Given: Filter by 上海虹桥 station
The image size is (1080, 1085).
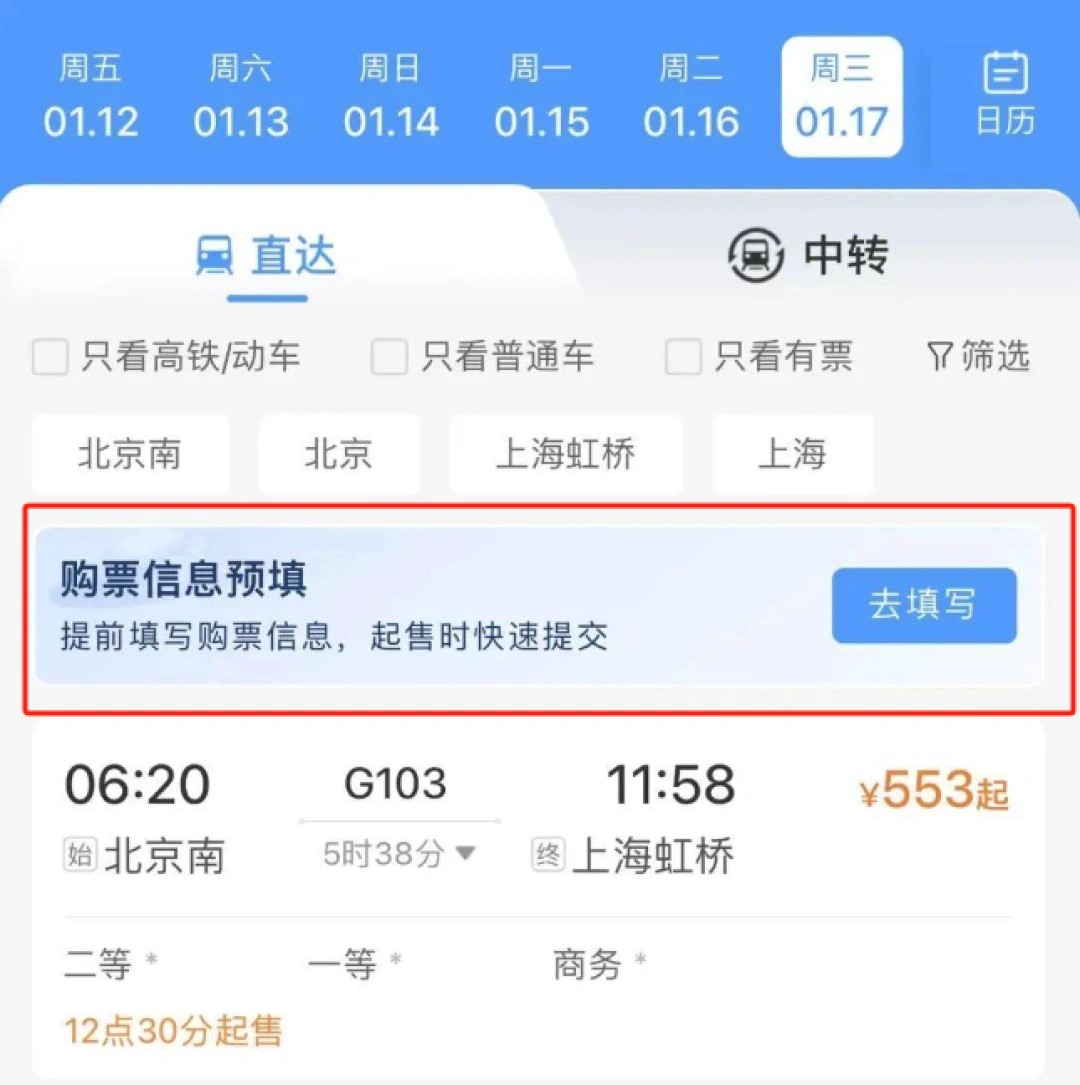Looking at the screenshot, I should pos(566,455).
